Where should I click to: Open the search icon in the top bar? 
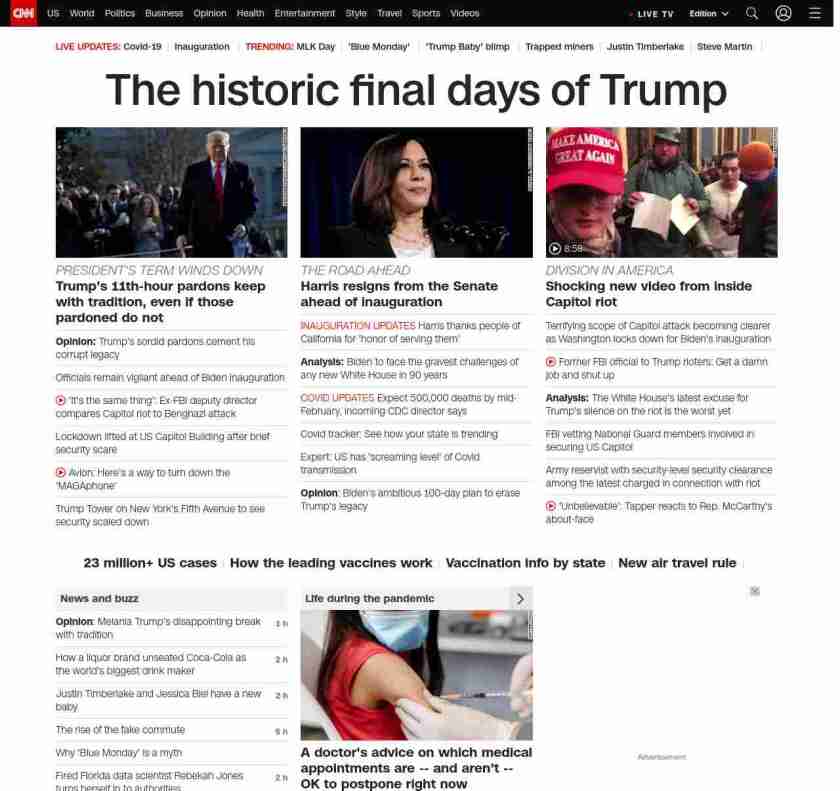(x=752, y=13)
